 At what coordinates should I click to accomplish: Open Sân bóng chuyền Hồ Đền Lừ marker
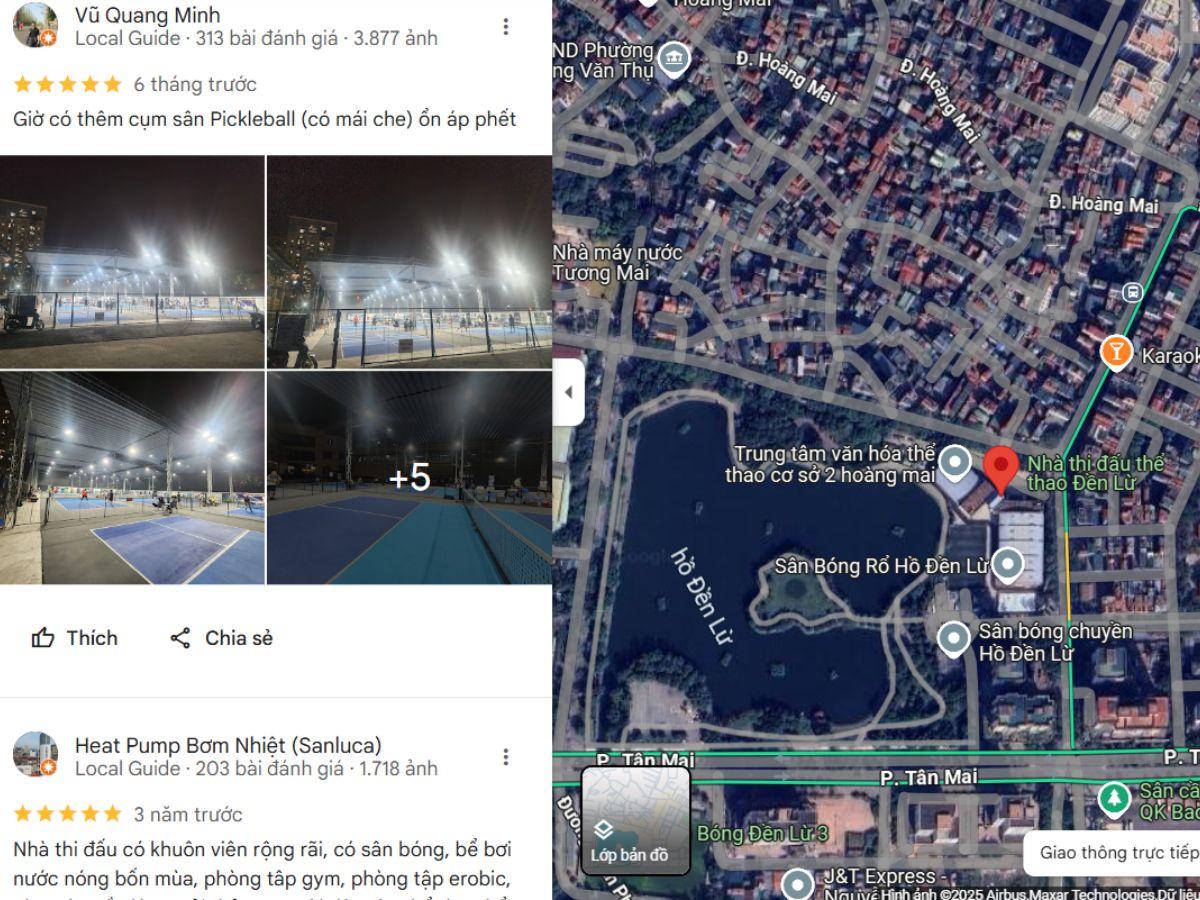[x=953, y=638]
